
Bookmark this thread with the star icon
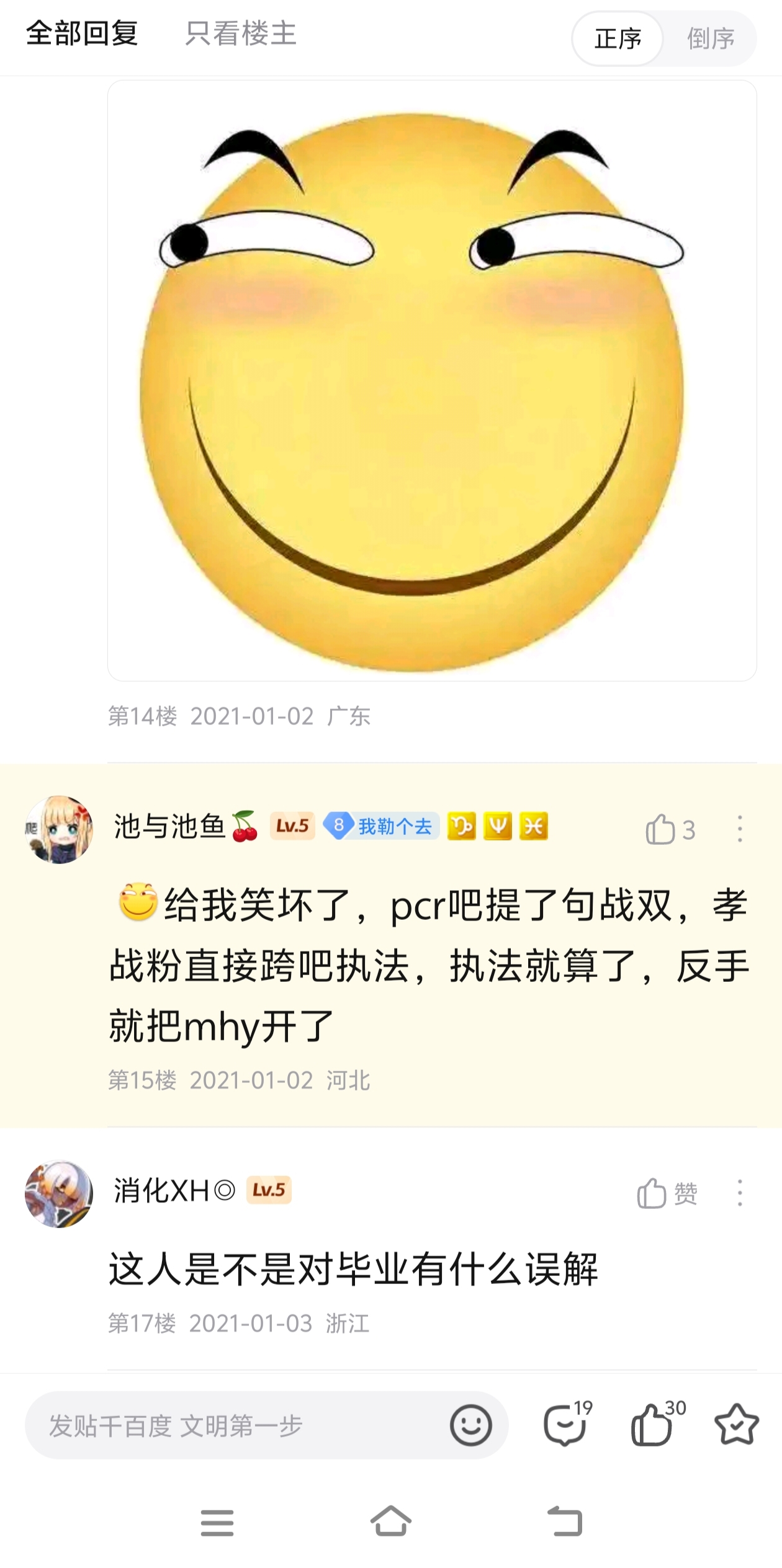(x=737, y=1425)
